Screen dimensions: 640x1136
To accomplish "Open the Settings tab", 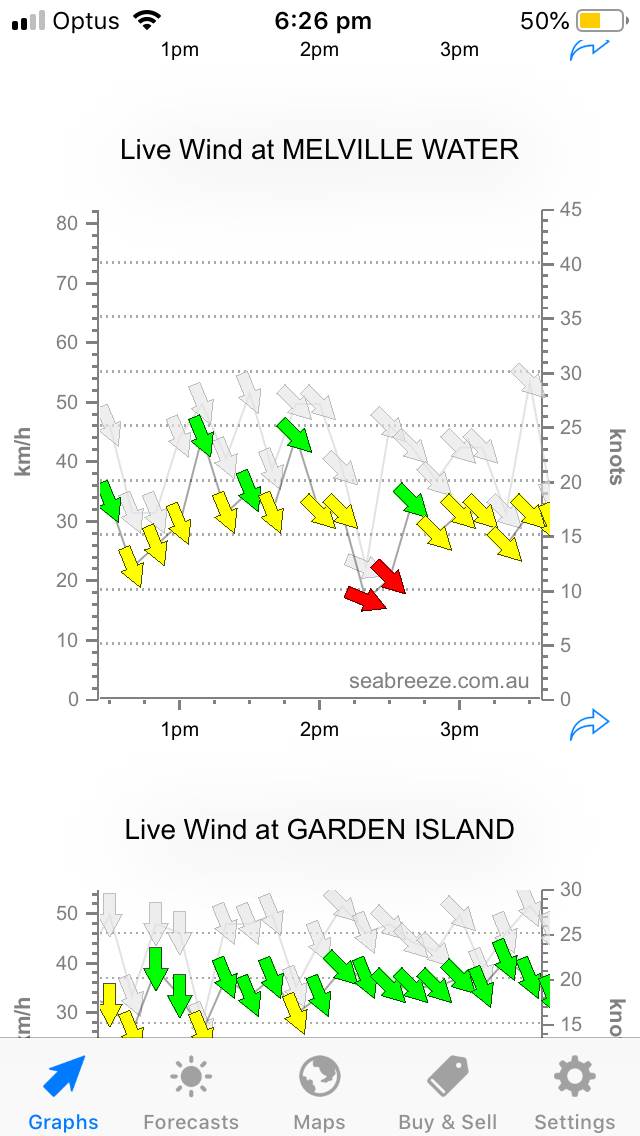I will tap(575, 1092).
